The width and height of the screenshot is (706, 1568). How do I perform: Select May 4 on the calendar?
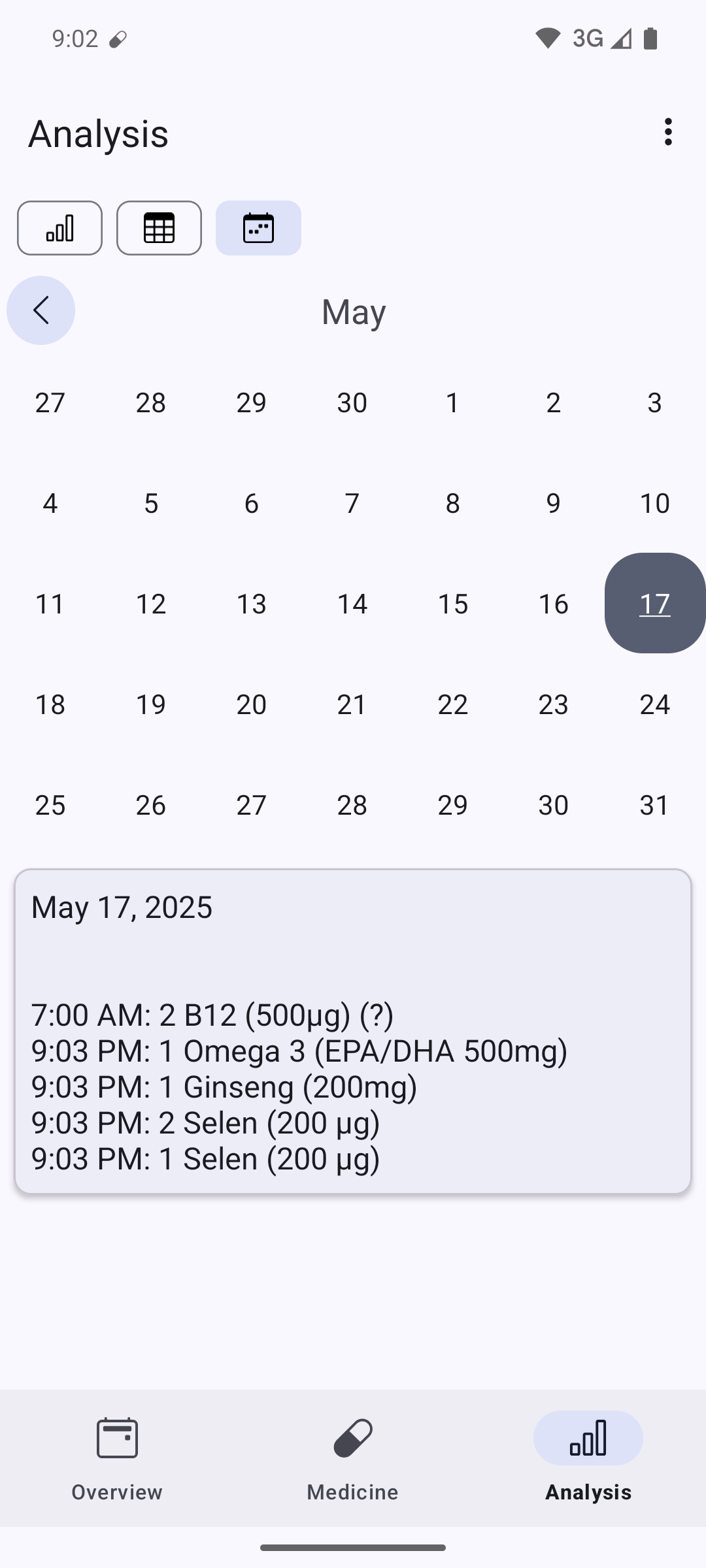(x=50, y=502)
